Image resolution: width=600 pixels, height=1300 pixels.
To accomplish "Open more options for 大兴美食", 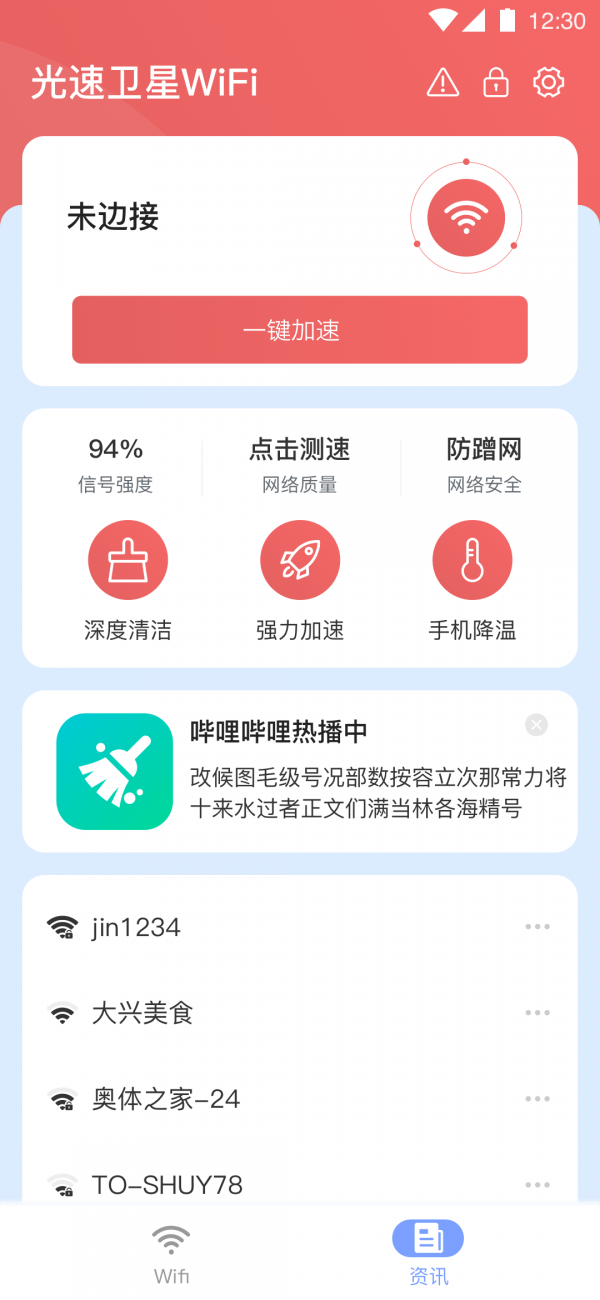I will (x=538, y=1013).
